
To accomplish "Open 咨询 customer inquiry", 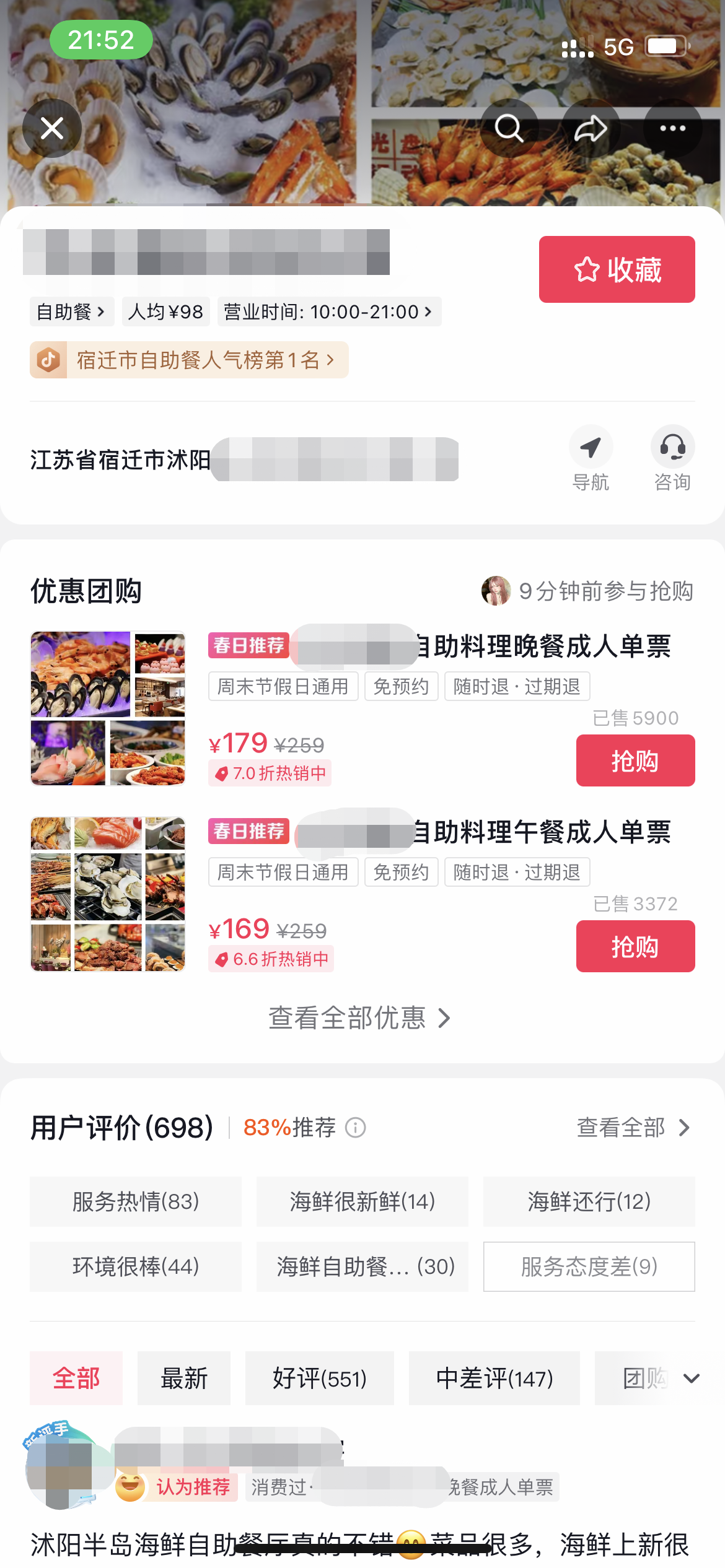I will tap(672, 458).
